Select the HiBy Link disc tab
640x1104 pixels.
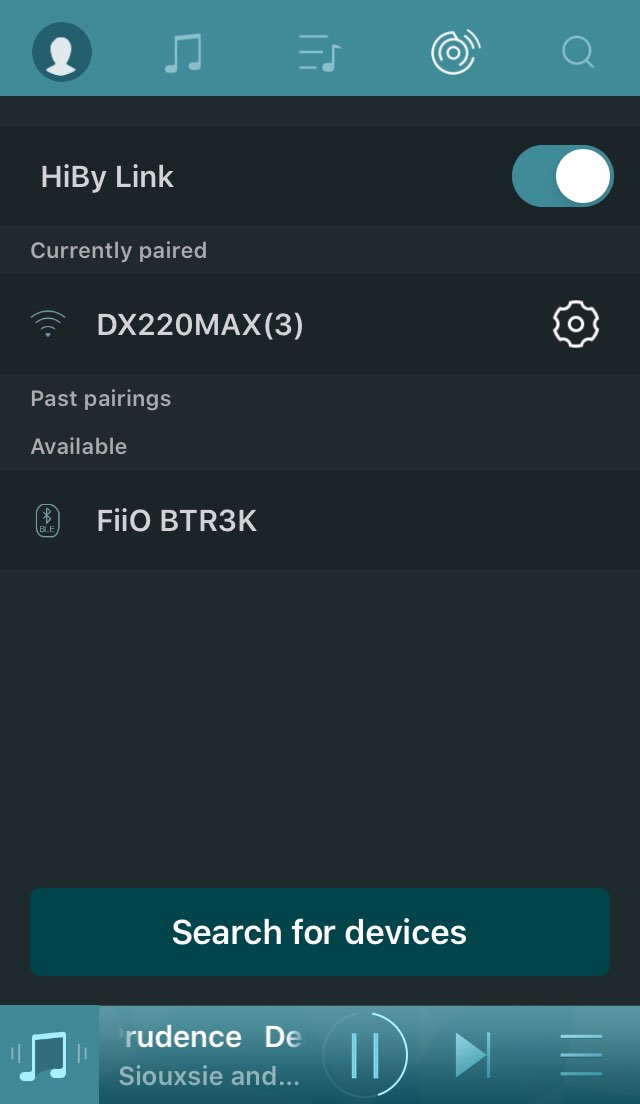click(455, 52)
